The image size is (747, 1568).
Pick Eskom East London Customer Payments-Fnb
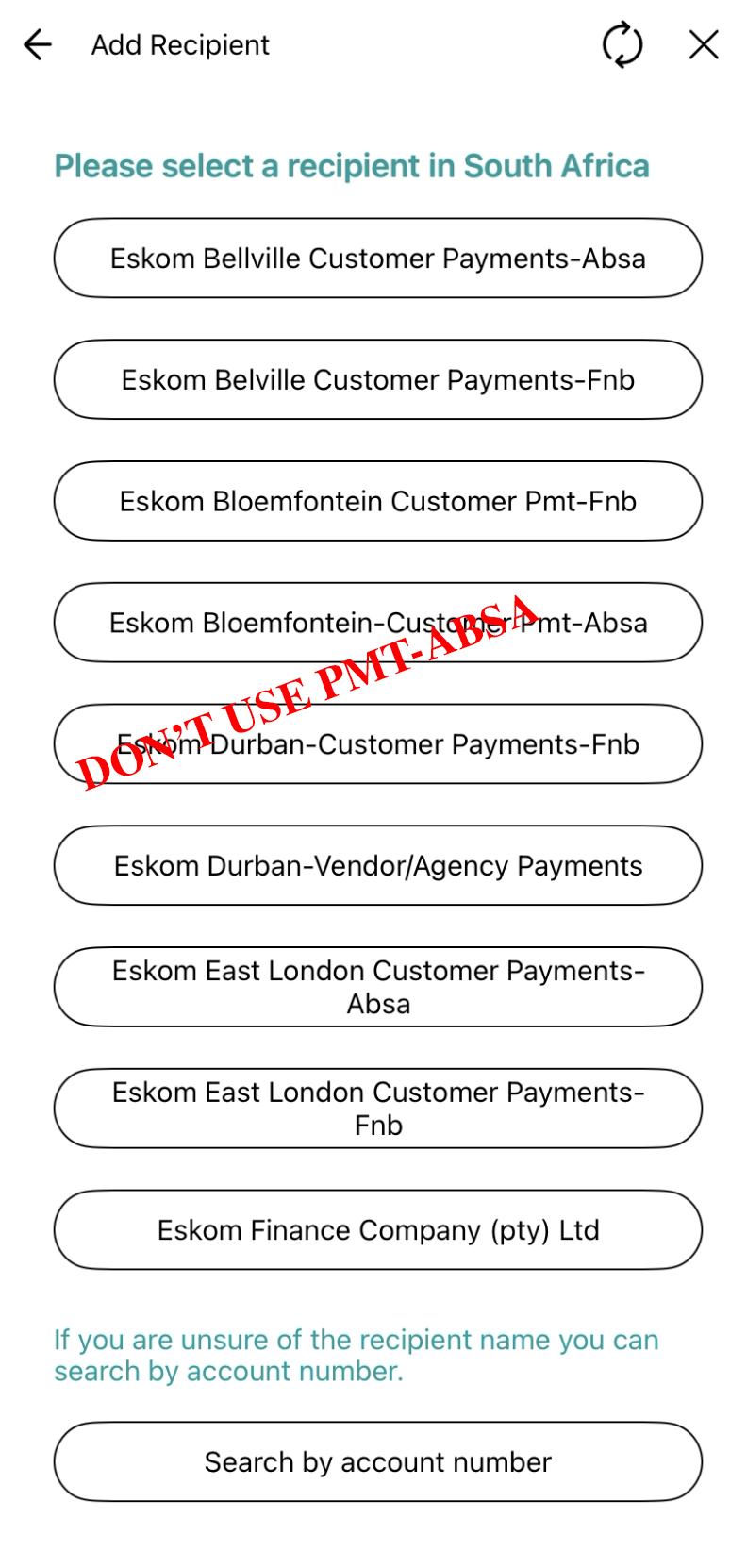coord(377,1109)
